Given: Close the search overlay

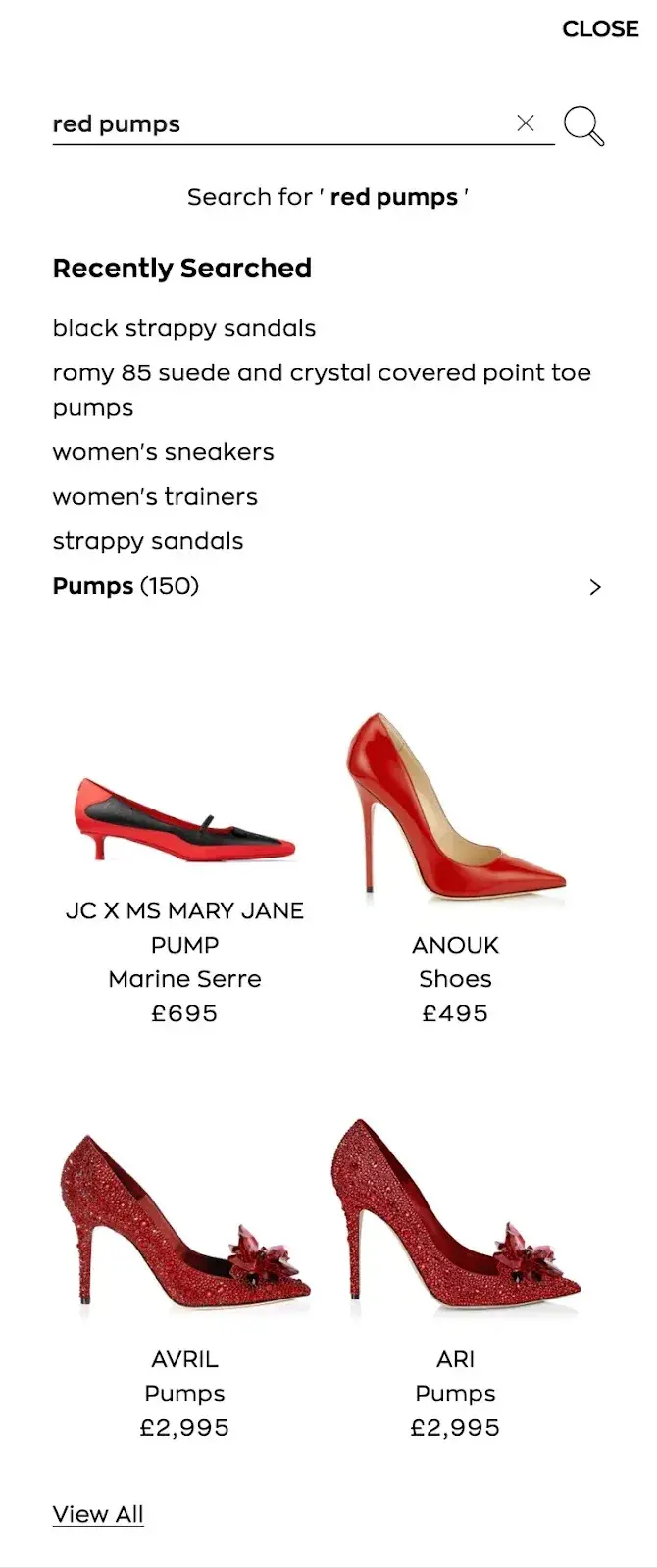Looking at the screenshot, I should (599, 29).
